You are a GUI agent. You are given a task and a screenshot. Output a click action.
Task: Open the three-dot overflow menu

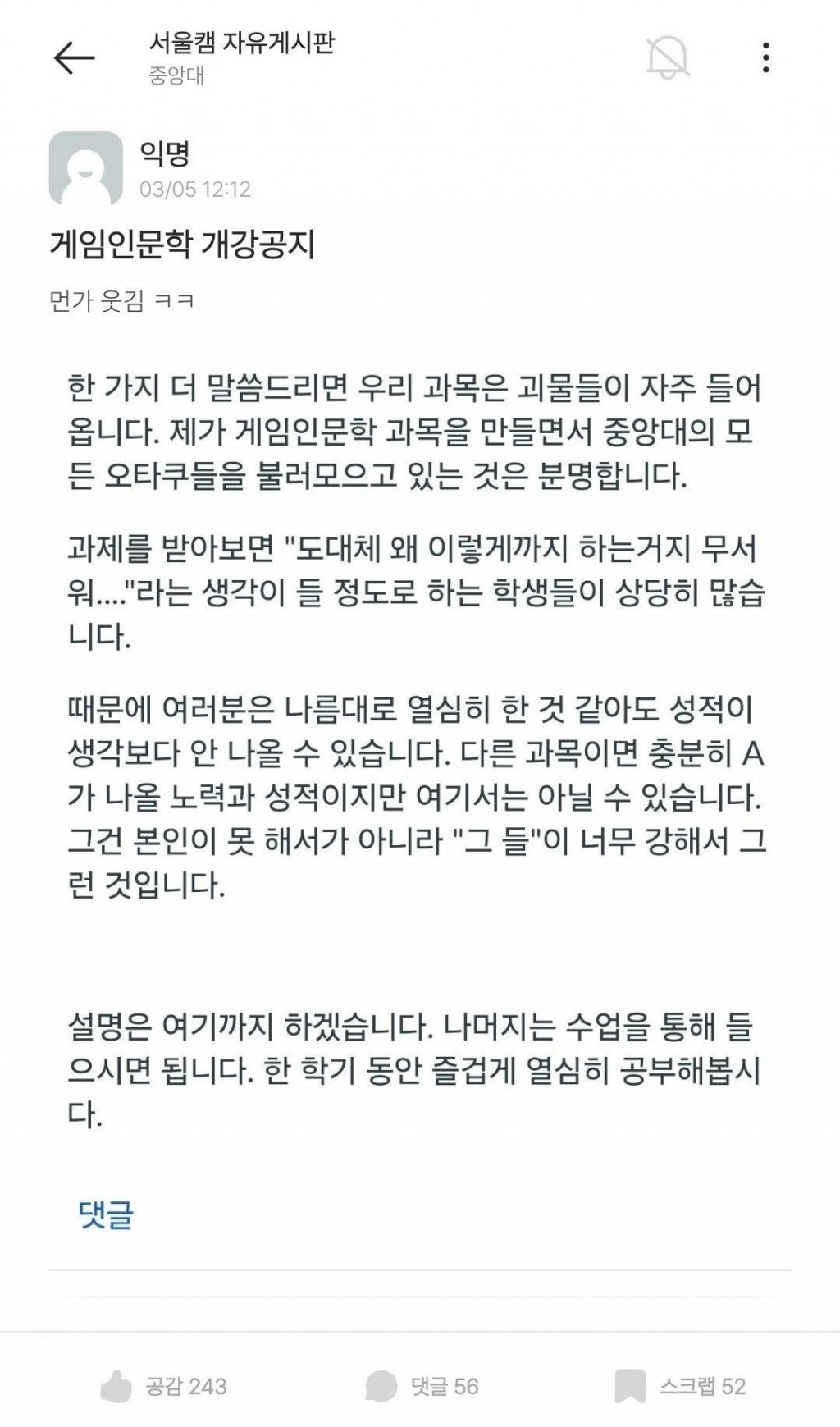(x=765, y=57)
